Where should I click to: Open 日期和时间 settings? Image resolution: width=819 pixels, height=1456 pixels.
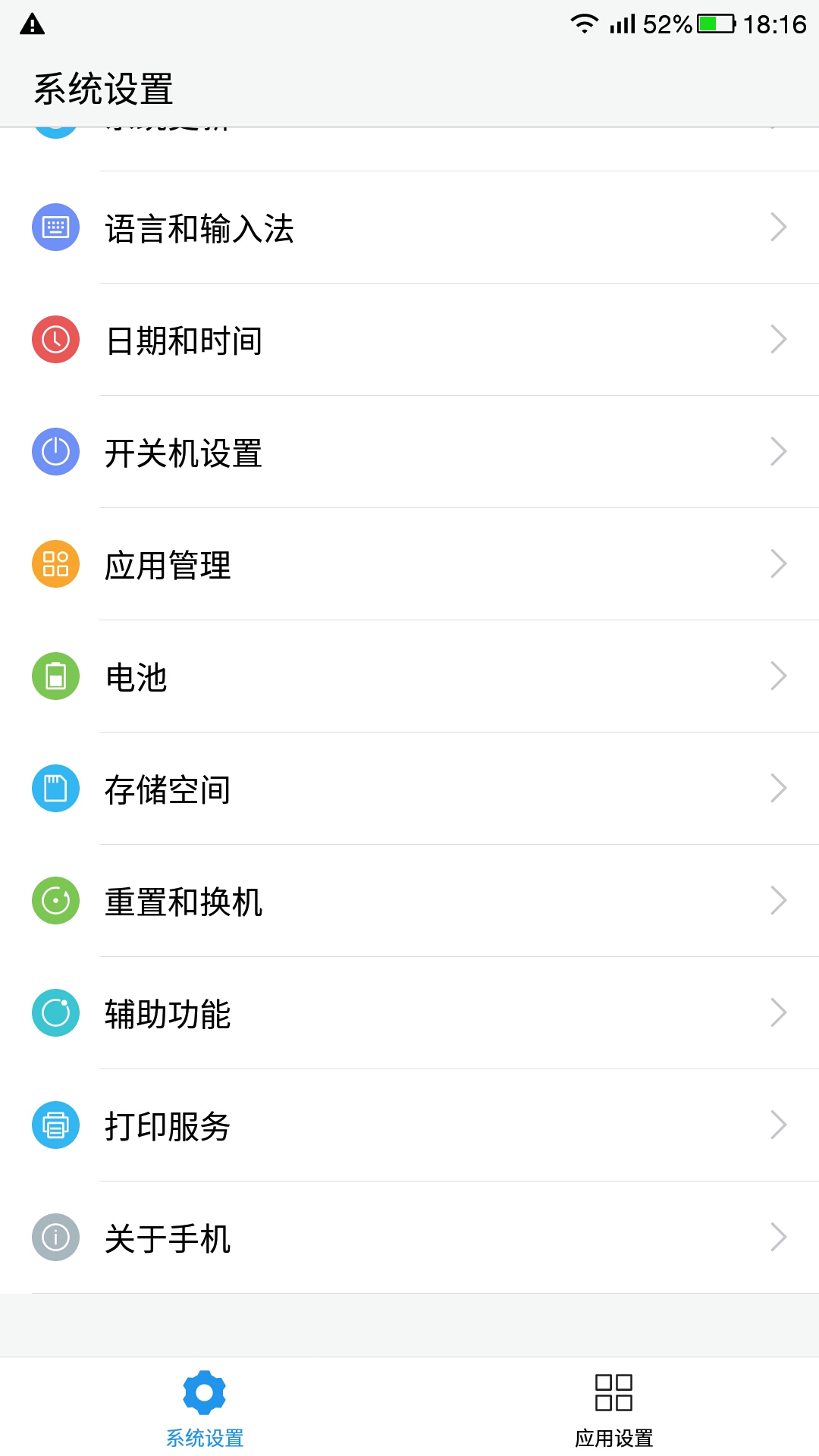click(x=409, y=340)
